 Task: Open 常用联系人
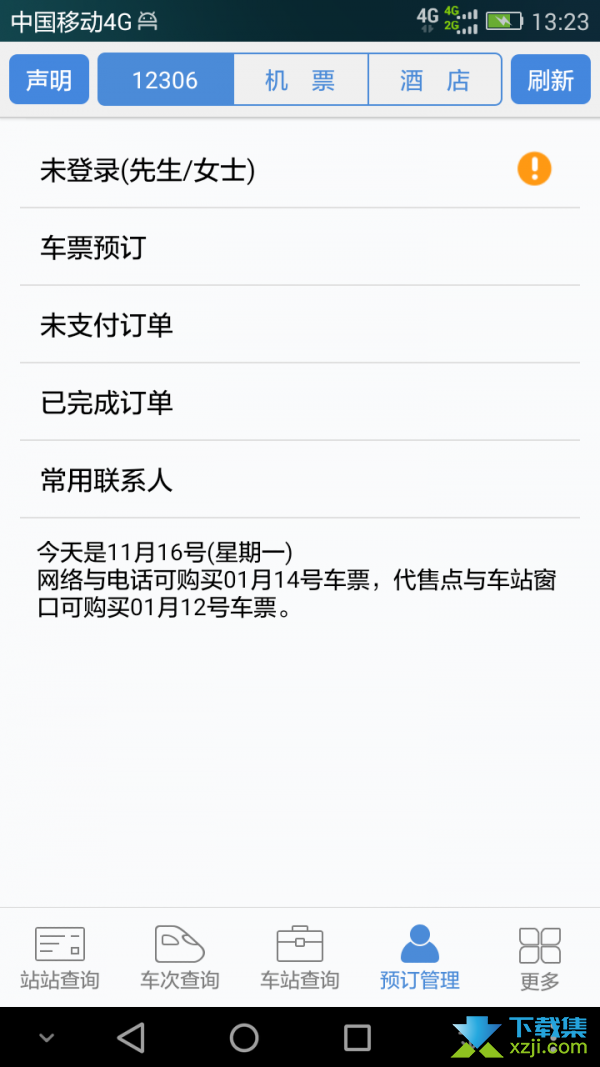point(300,480)
